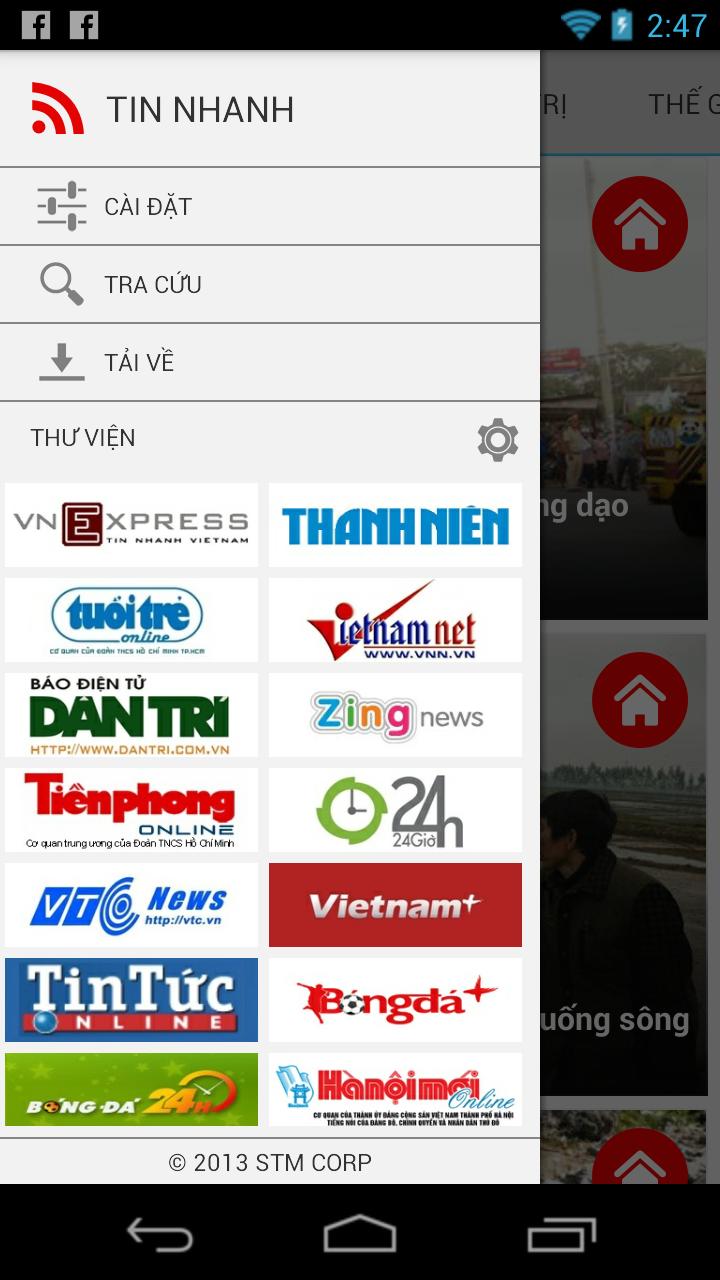Go back with the system back button

pos(160,1234)
